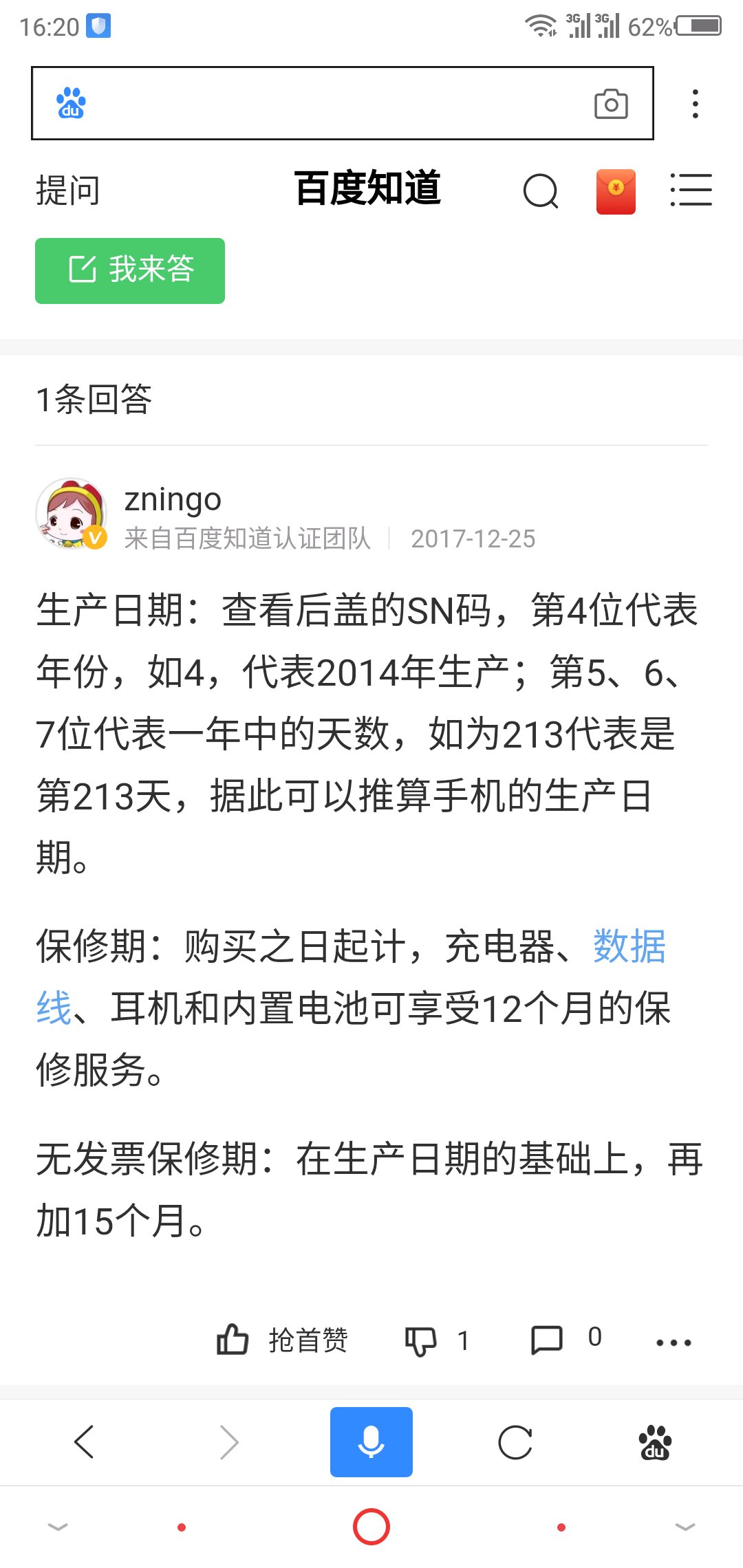Open the Baidu Zhidao search icon

pos(541,190)
